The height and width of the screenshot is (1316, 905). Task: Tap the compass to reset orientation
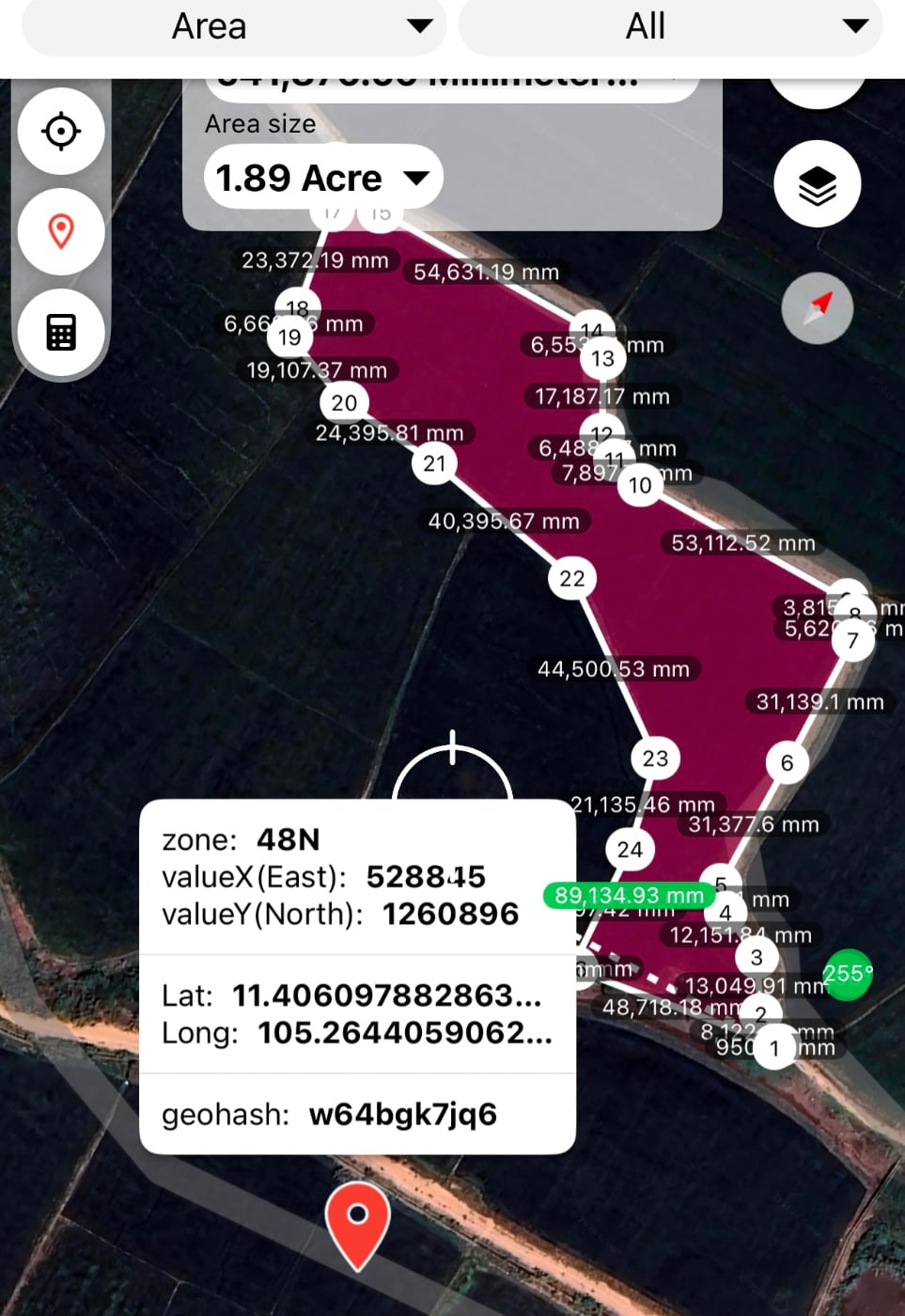point(818,308)
